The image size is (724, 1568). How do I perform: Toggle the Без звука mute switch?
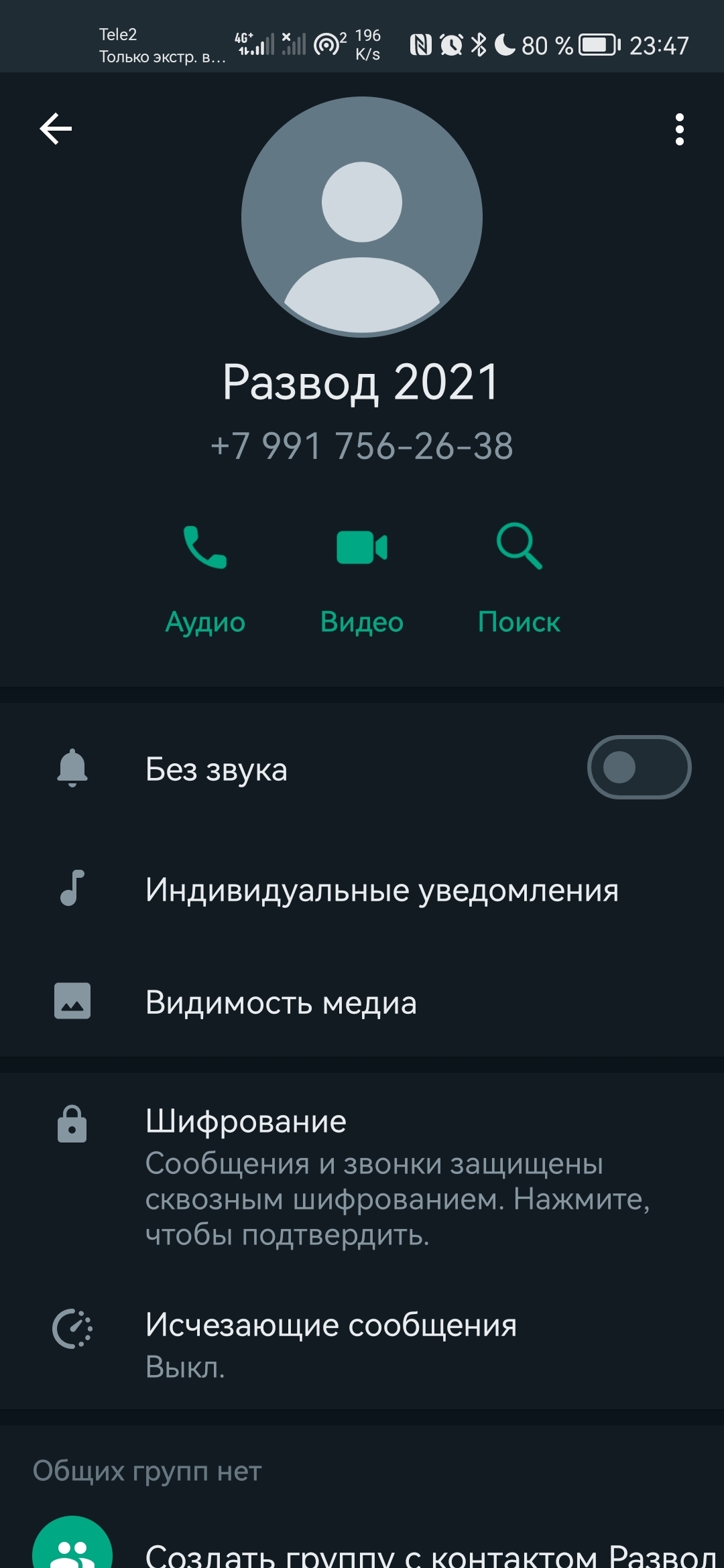tap(639, 767)
